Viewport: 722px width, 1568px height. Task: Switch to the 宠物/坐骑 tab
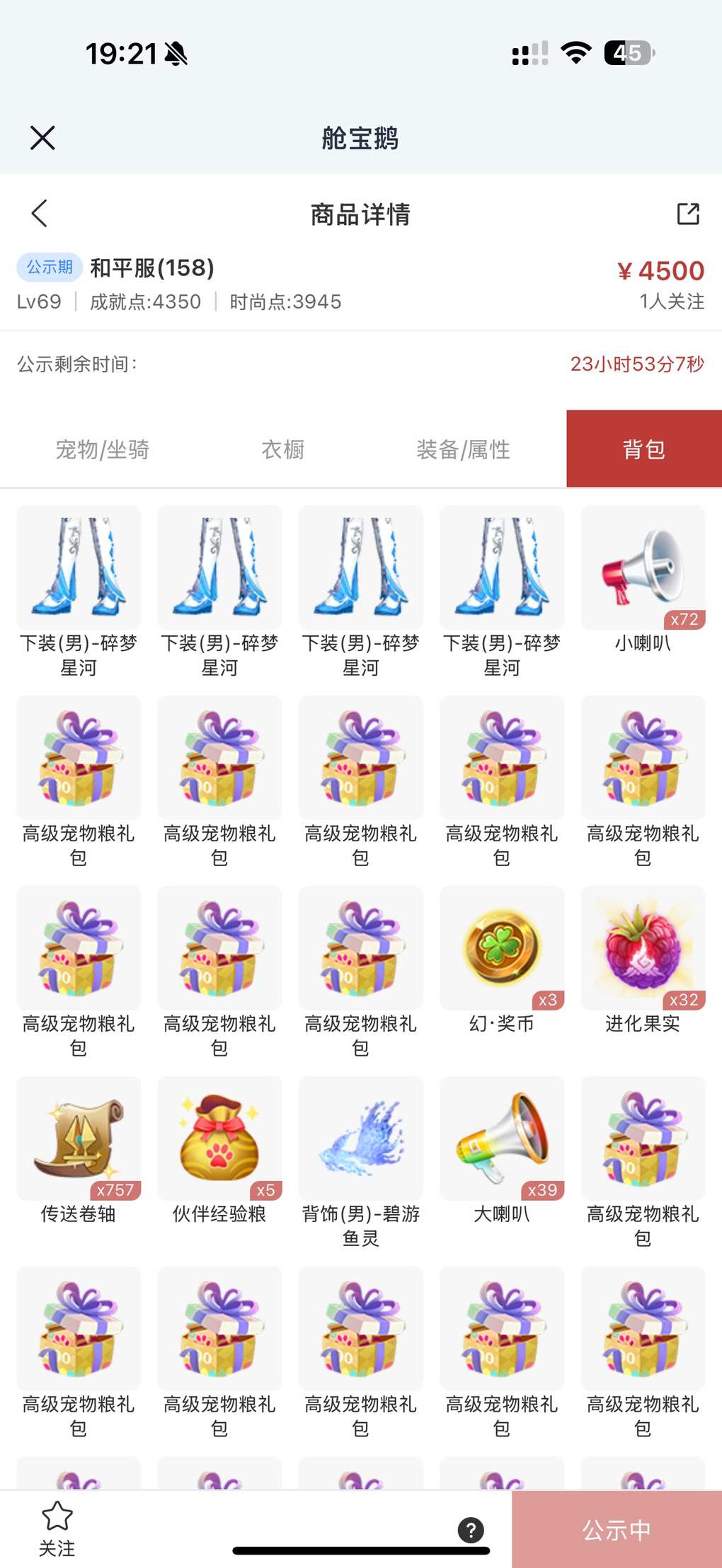(103, 449)
